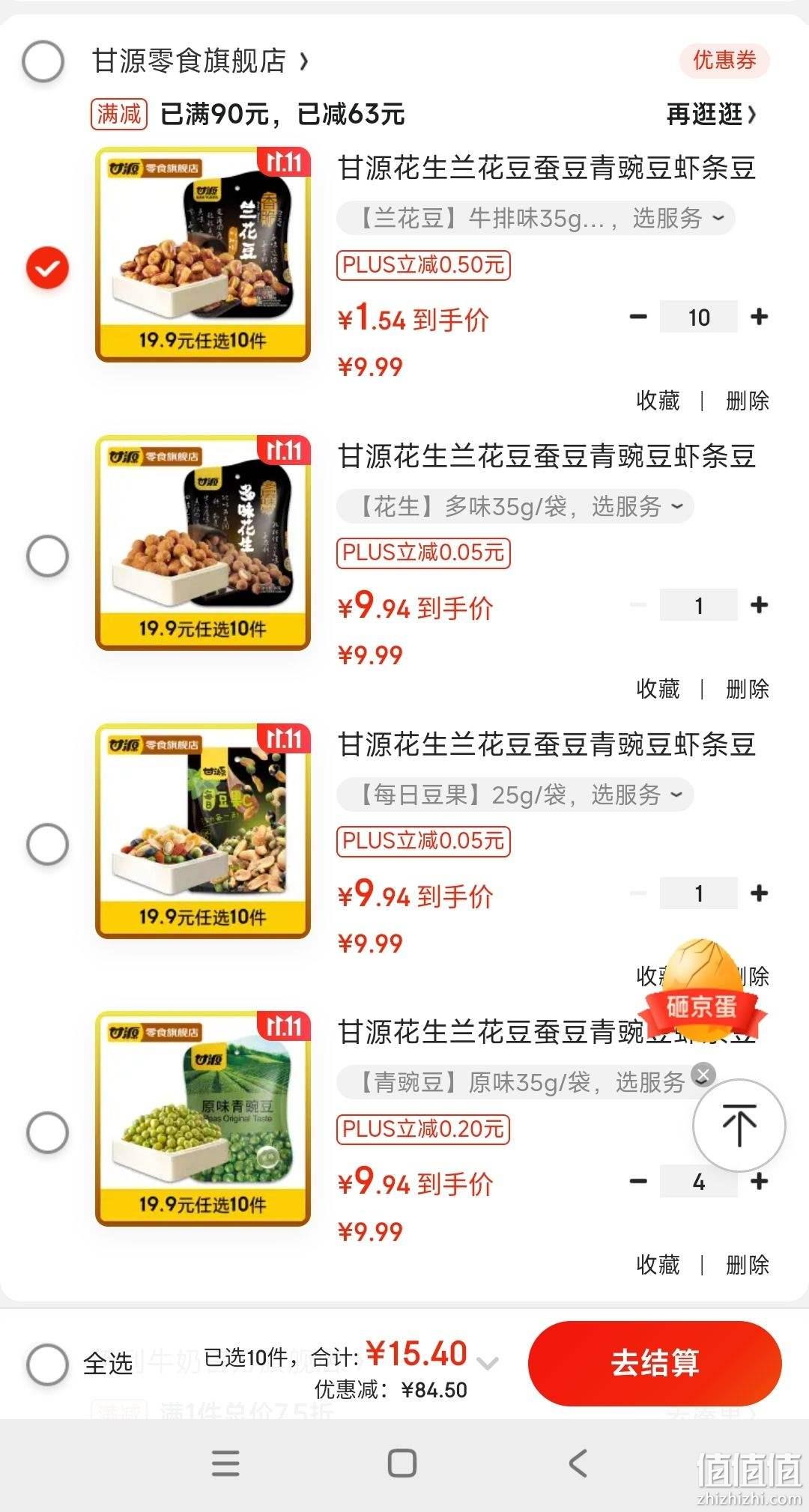The height and width of the screenshot is (1512, 809).
Task: Decrease quantity of the 青豌豆 item
Action: pyautogui.click(x=638, y=1181)
